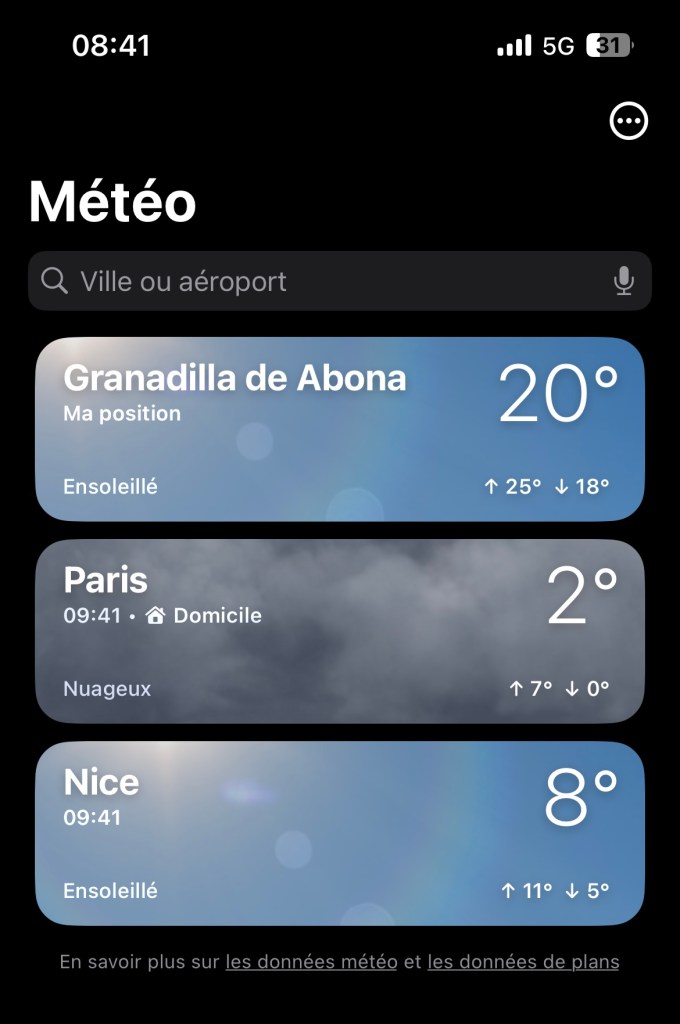This screenshot has height=1024, width=680.
Task: Open the données météo link
Action: pyautogui.click(x=311, y=962)
